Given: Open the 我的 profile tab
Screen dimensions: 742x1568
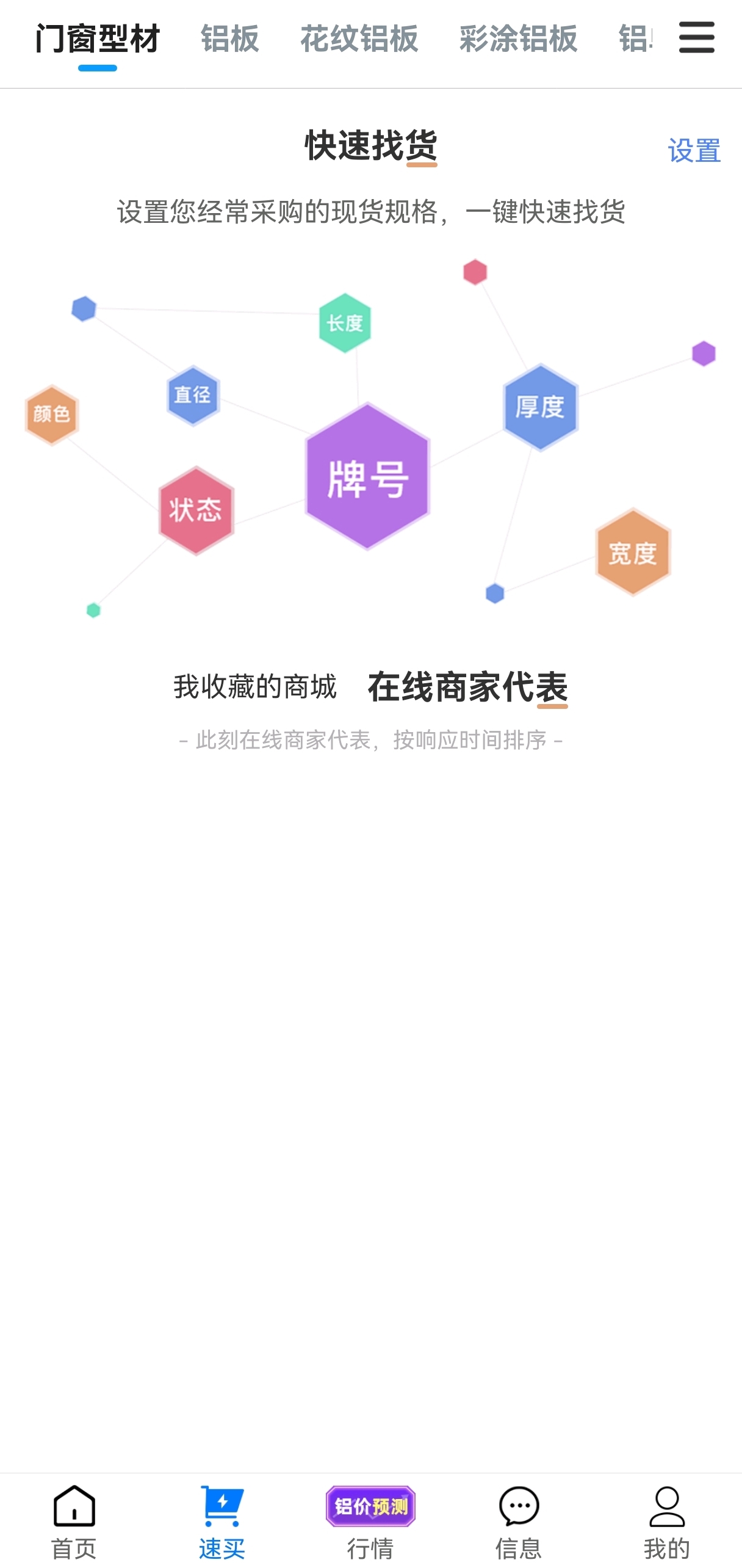Looking at the screenshot, I should (667, 1522).
